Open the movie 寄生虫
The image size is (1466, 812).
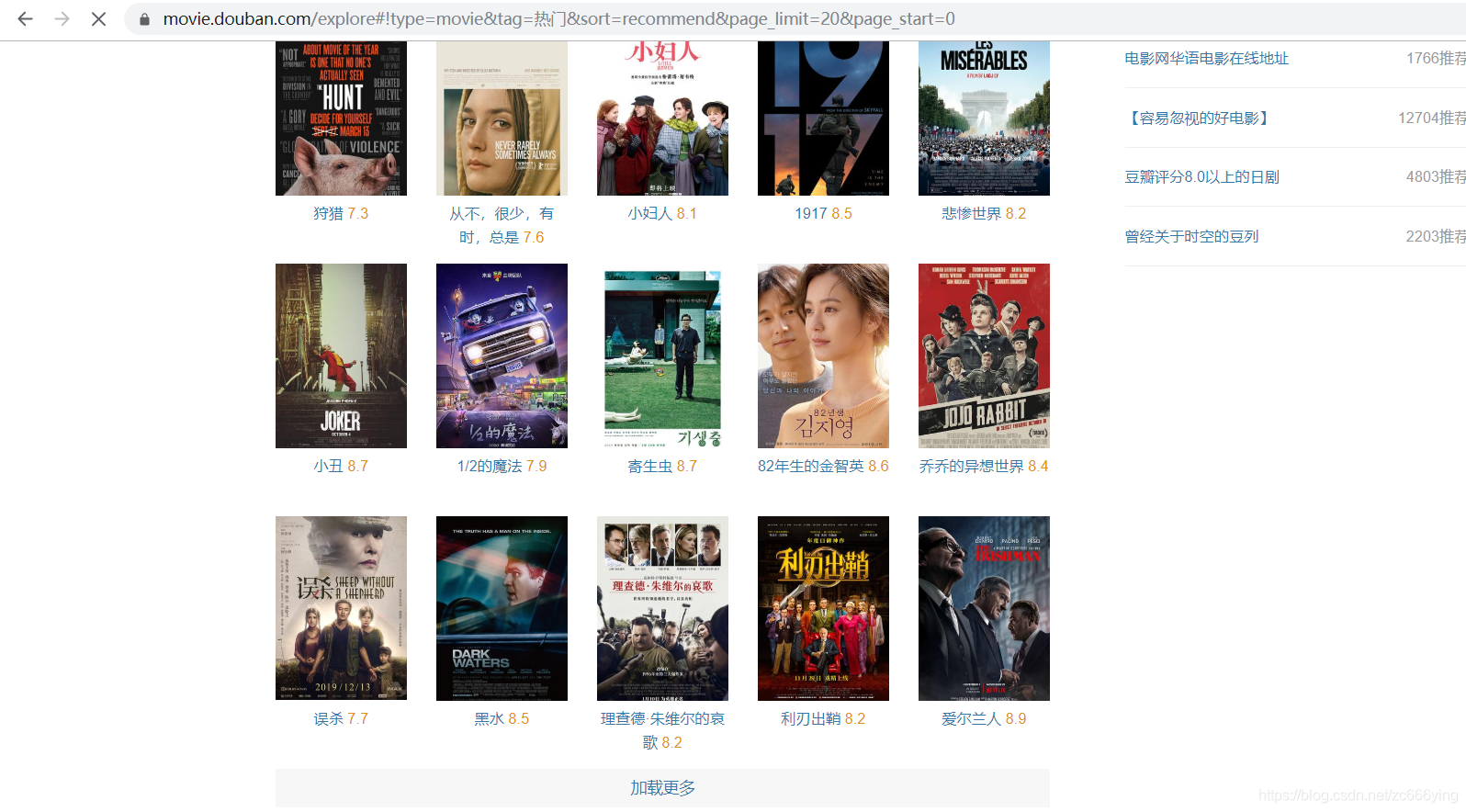point(662,356)
